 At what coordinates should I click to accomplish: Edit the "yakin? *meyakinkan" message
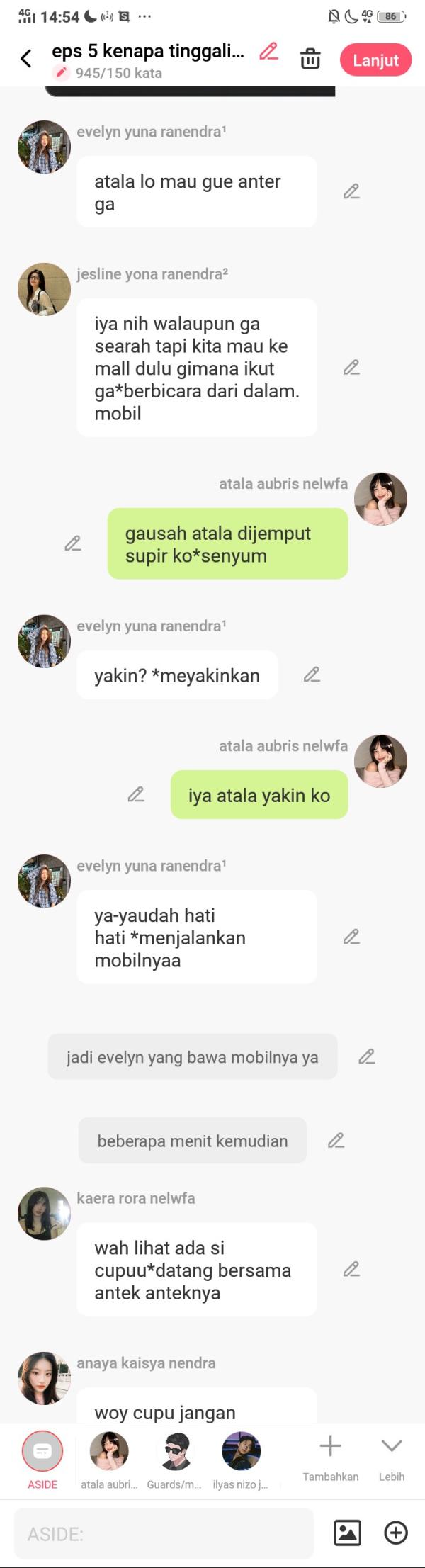click(x=312, y=675)
